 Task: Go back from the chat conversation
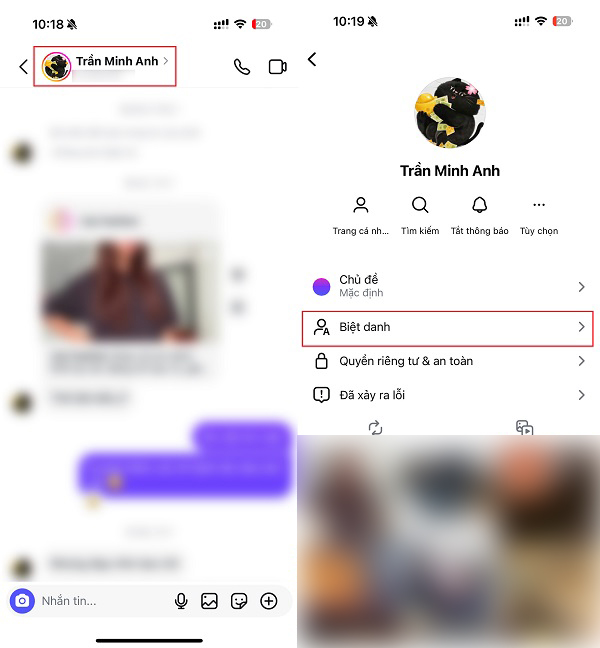[23, 67]
